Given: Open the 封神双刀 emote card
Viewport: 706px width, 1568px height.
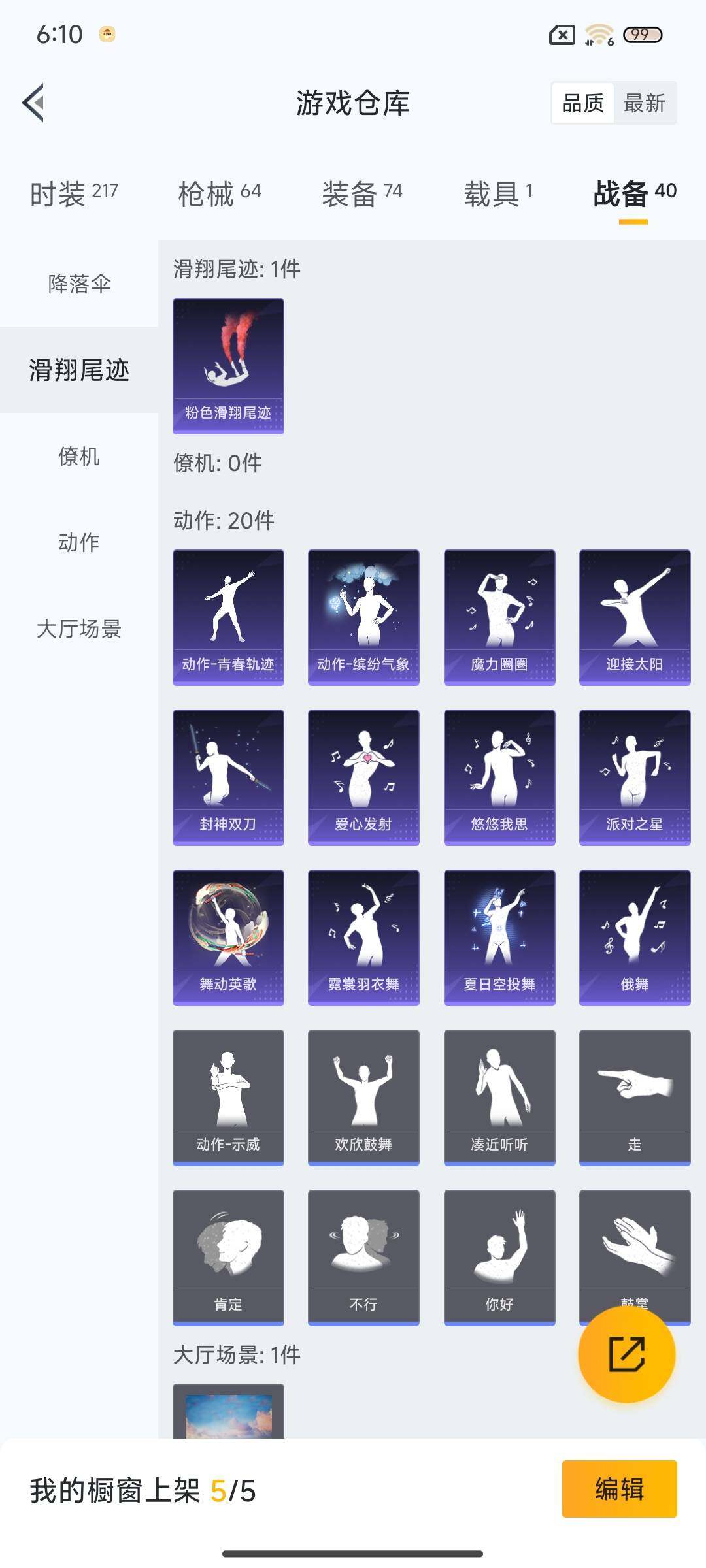Looking at the screenshot, I should (228, 777).
